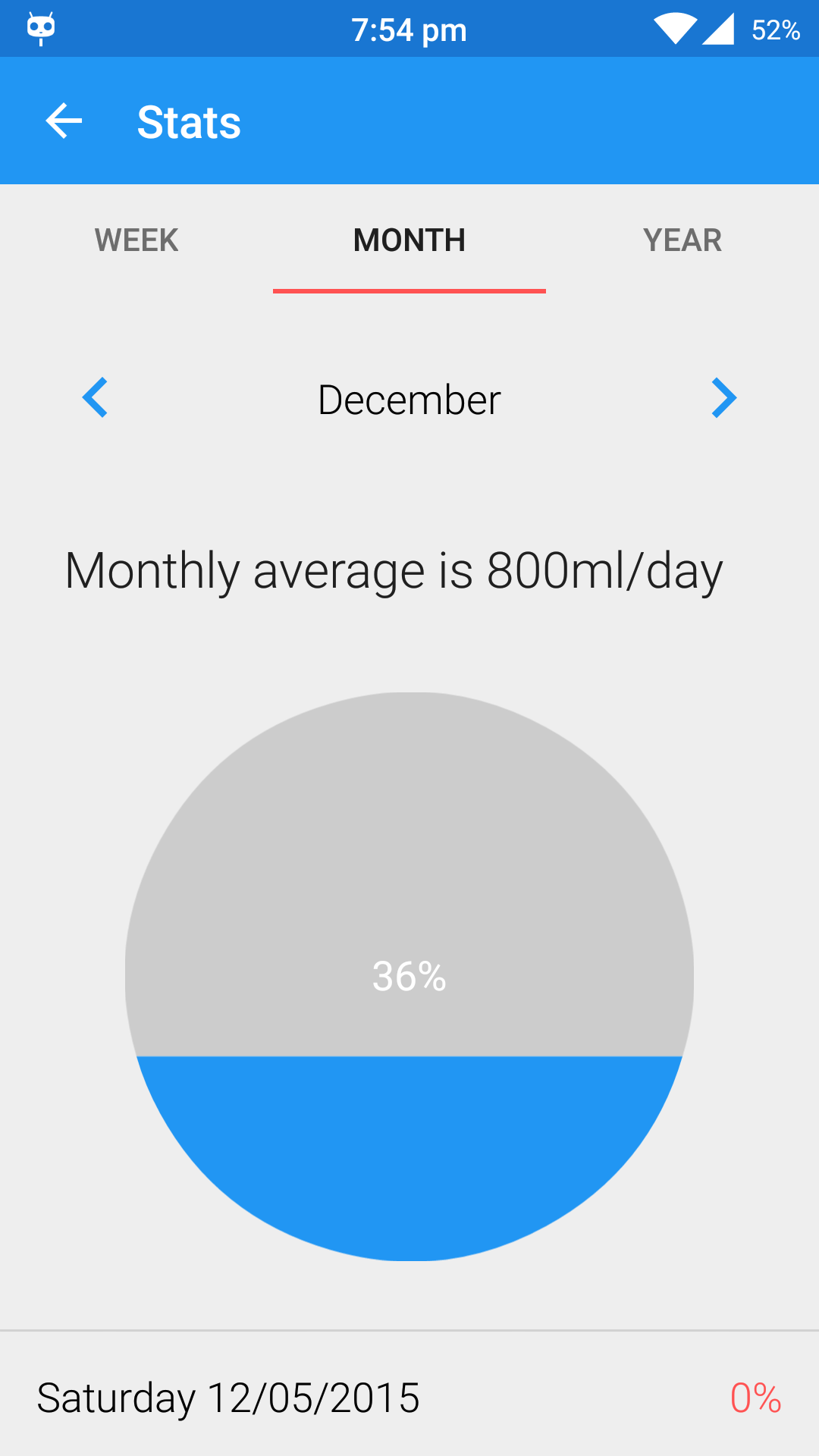Go back from the Stats screen
819x1456 pixels.
(x=64, y=121)
